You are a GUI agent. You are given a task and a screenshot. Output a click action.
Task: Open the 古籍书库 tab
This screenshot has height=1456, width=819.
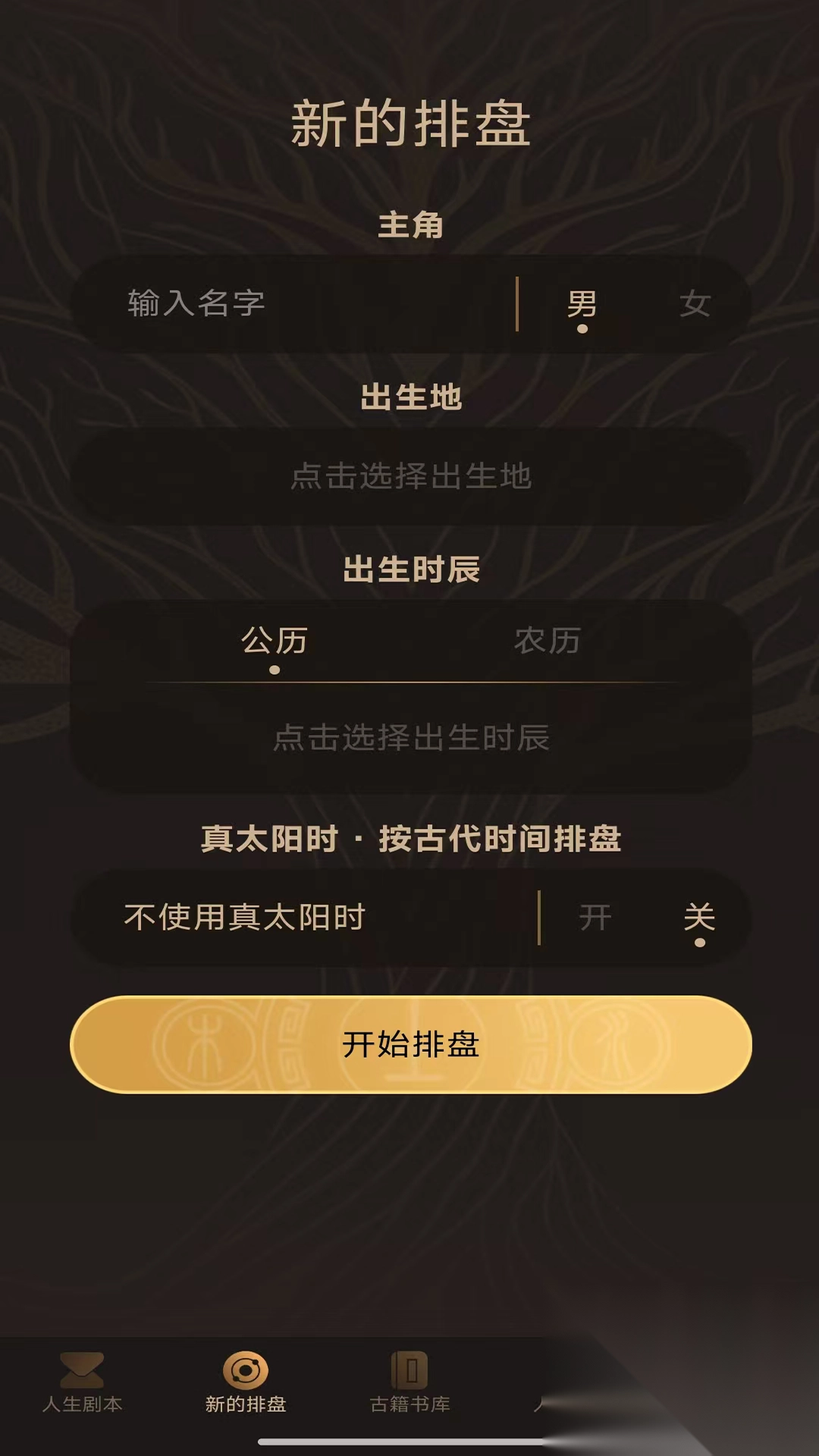[409, 1383]
